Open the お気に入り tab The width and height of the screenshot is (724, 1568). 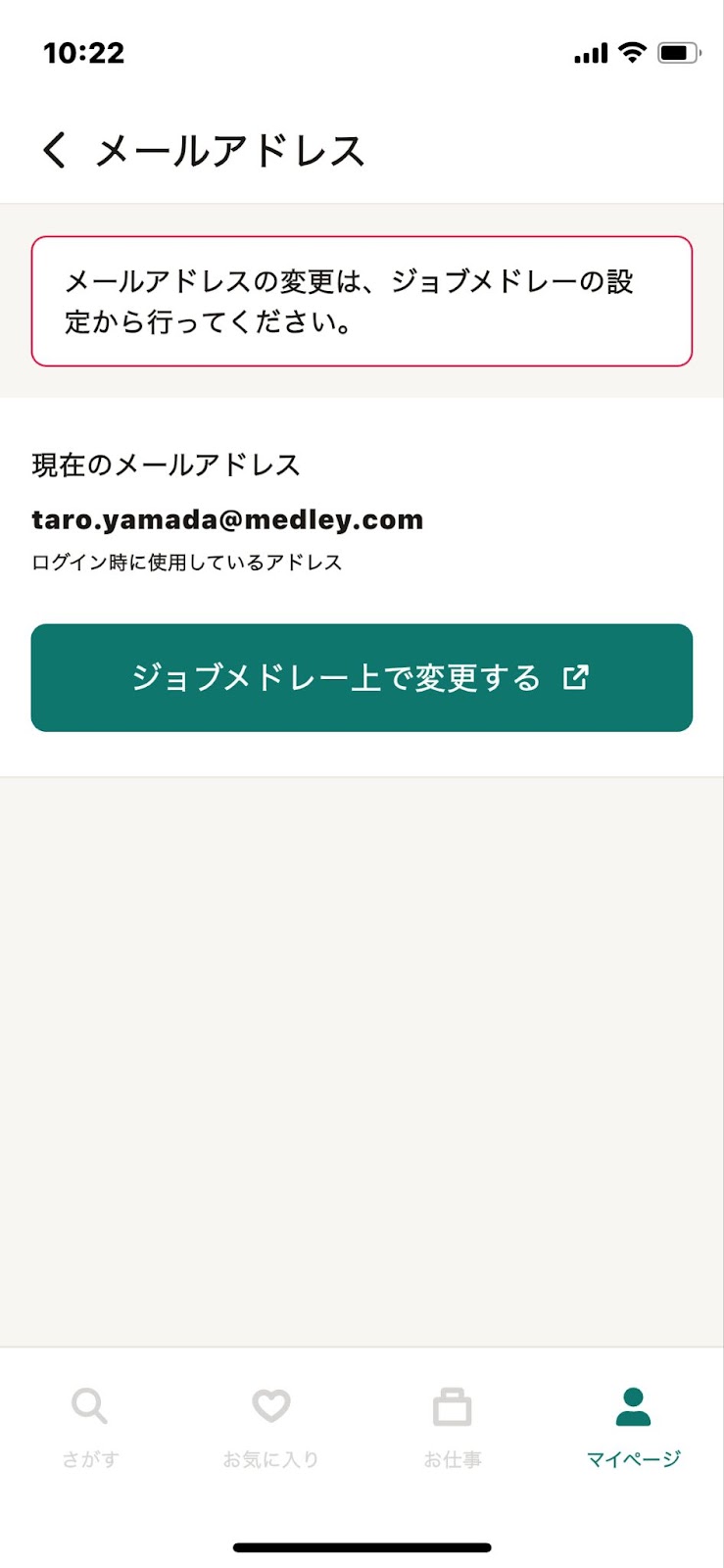point(271,1426)
